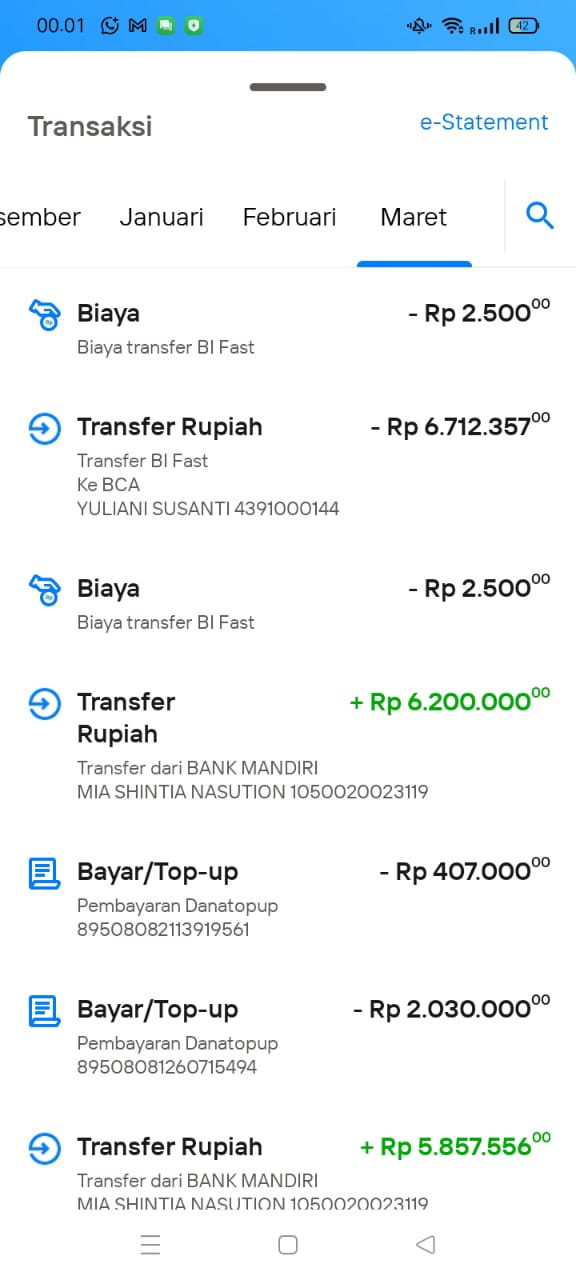Screen dimensions: 576x1280
Task: Tap the sheet drag handle
Action: pyautogui.click(x=288, y=87)
